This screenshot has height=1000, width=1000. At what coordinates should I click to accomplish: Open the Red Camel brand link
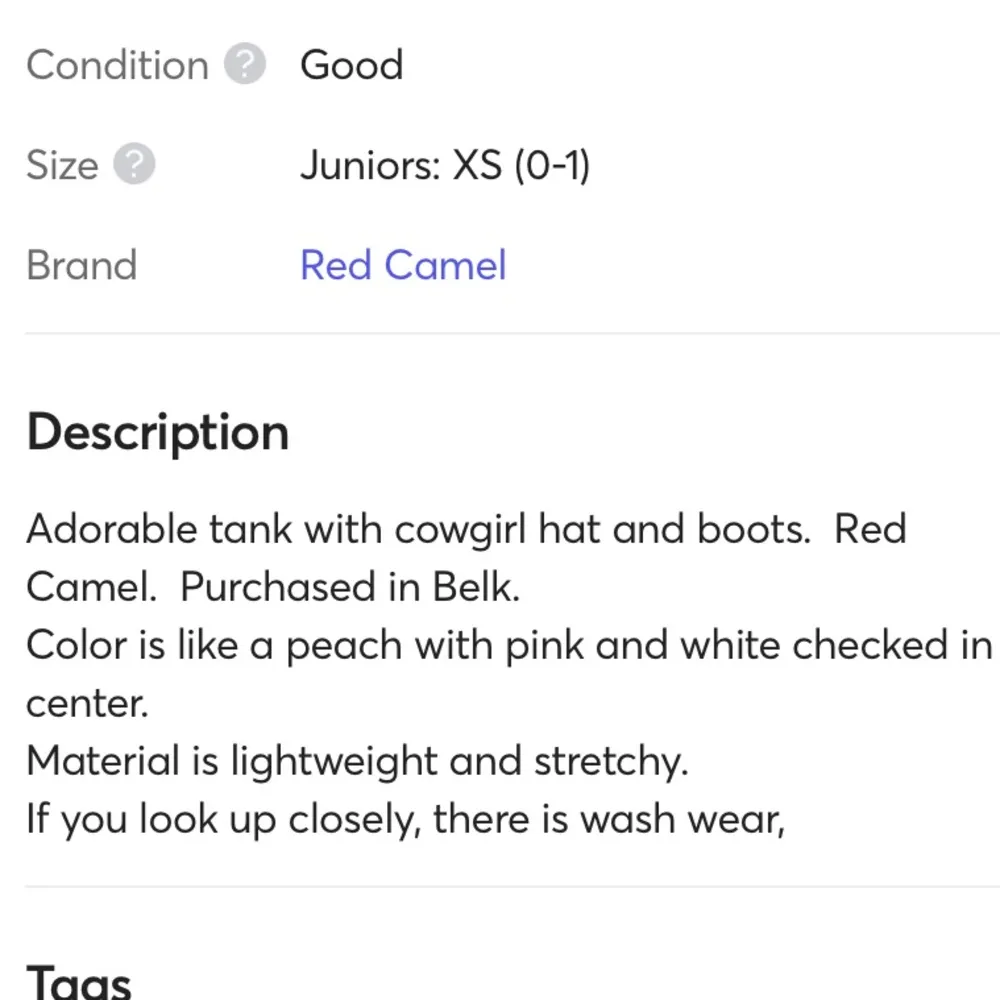tap(403, 266)
